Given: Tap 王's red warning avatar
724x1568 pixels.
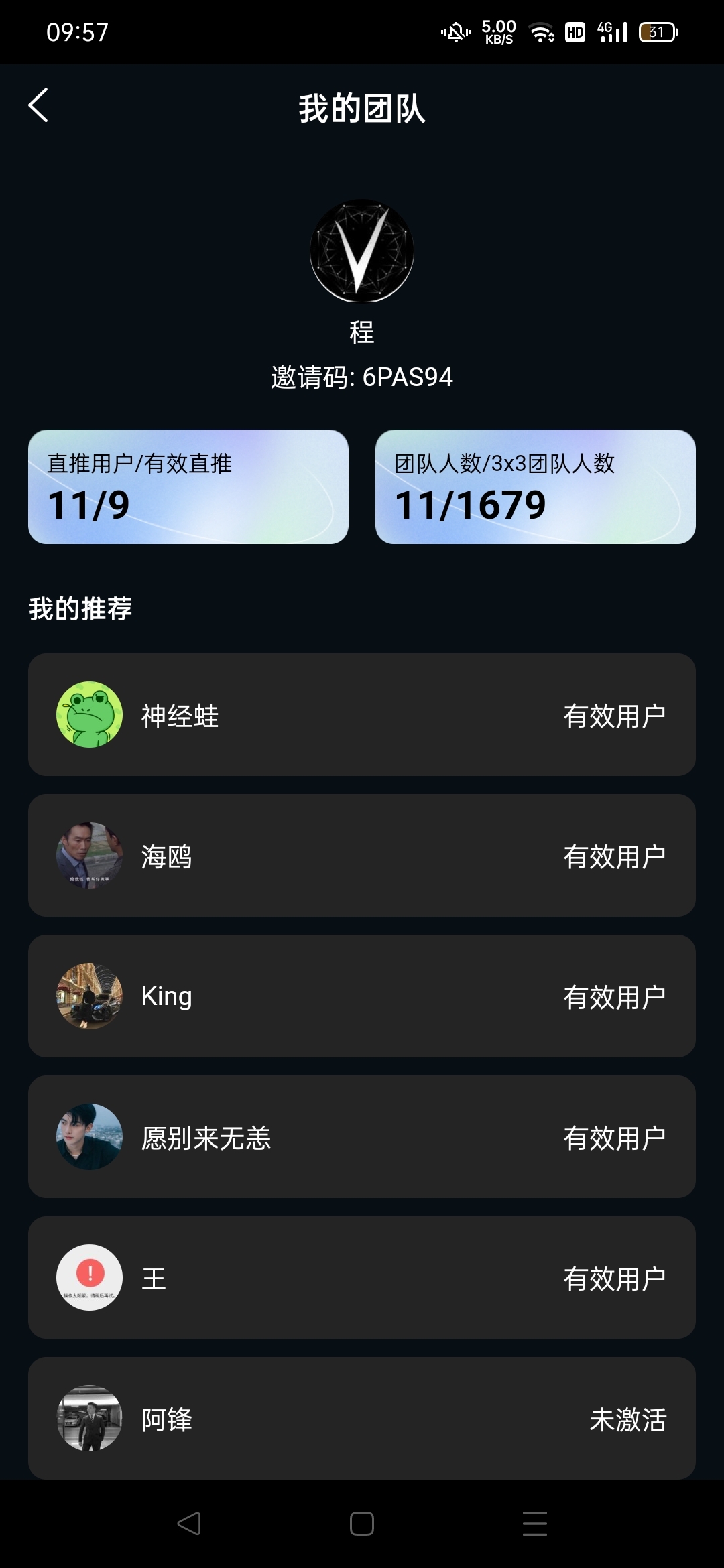Looking at the screenshot, I should point(89,1277).
